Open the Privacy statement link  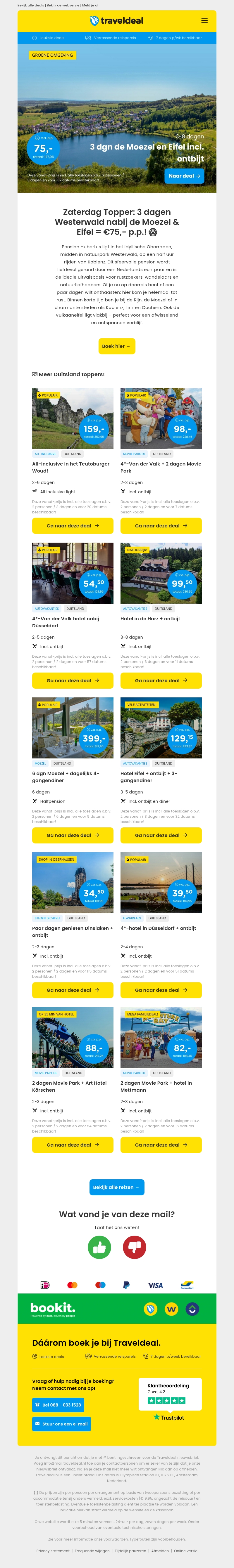click(52, 1550)
